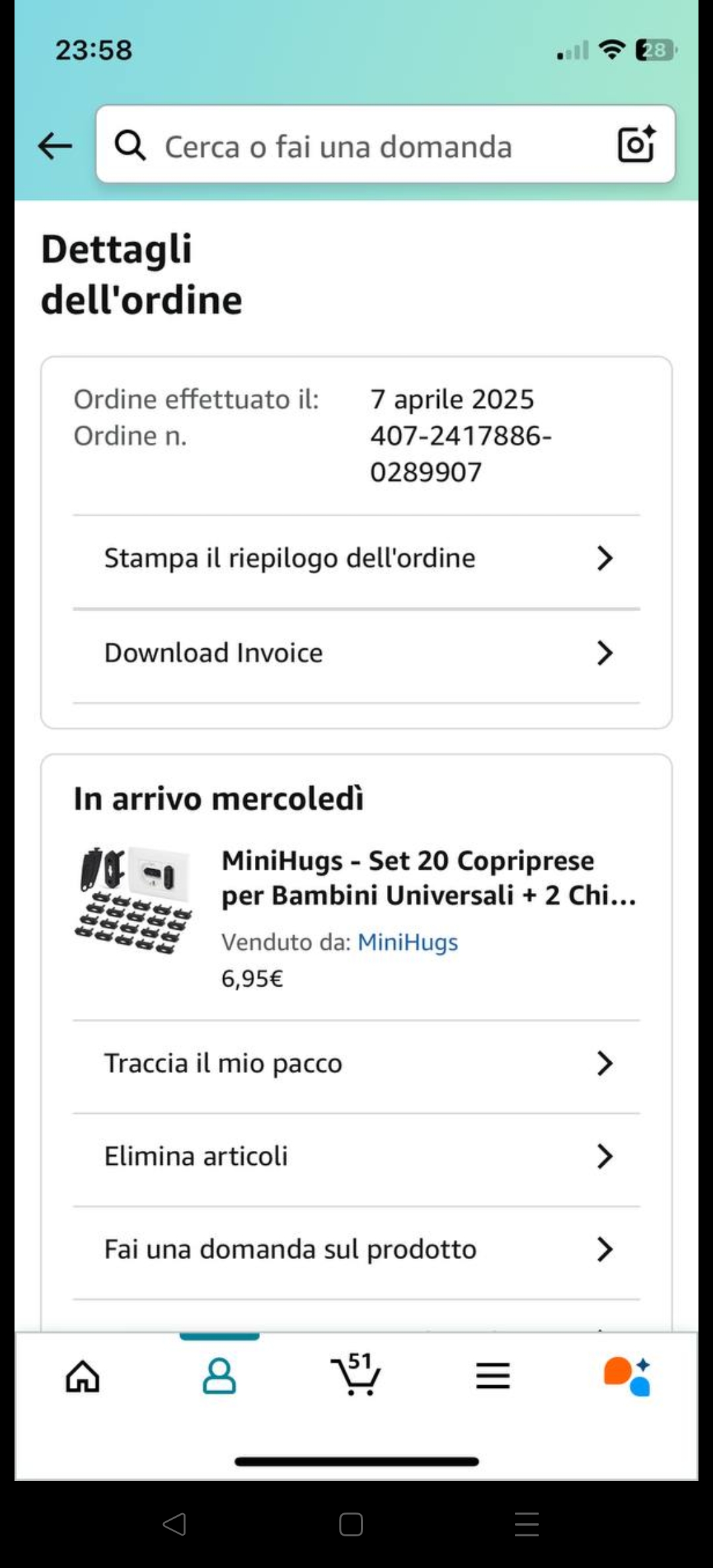Viewport: 713px width, 1568px height.
Task: Launch the AI assistant chat tab
Action: (628, 1377)
